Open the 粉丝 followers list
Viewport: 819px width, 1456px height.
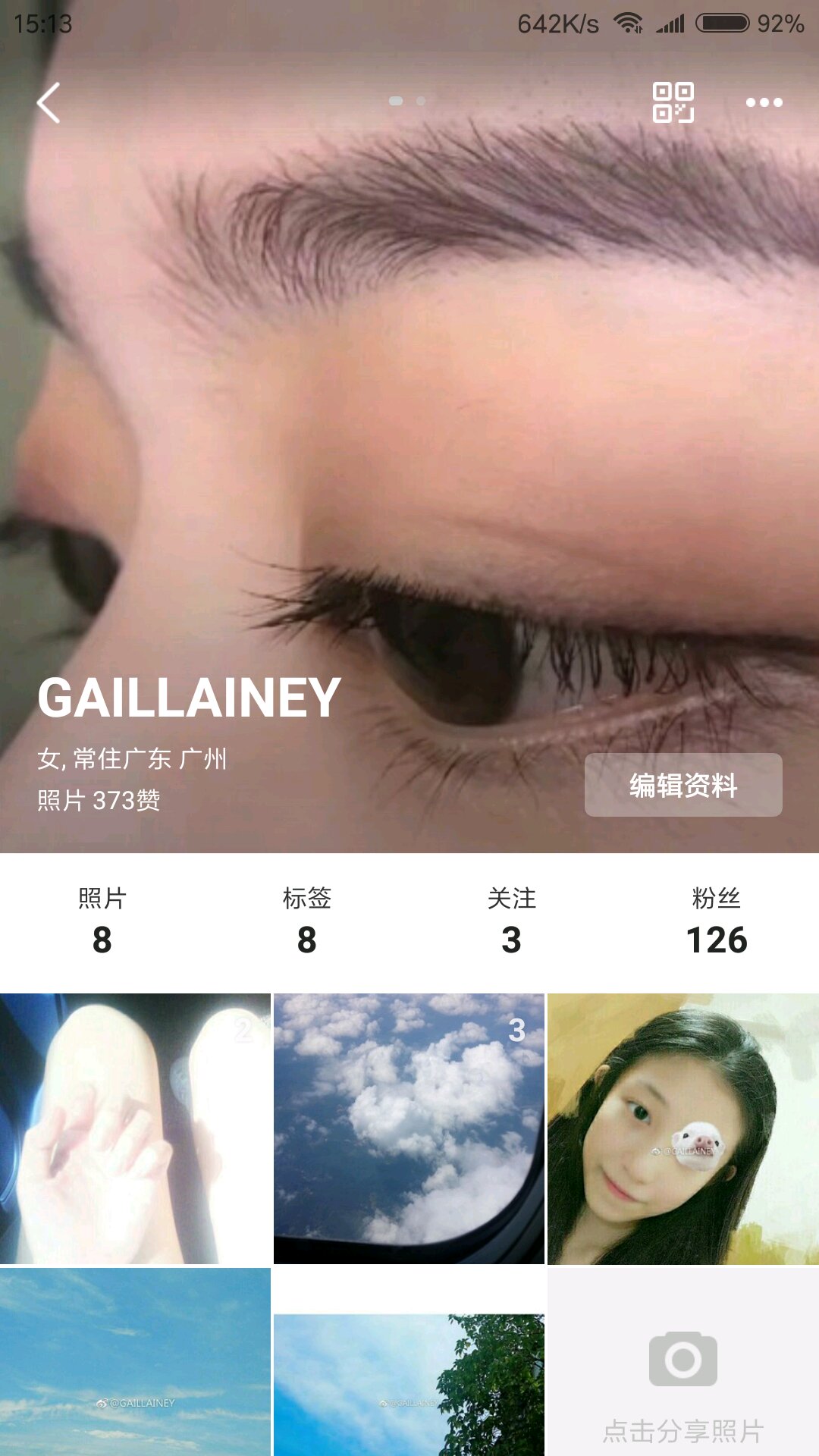tap(717, 921)
